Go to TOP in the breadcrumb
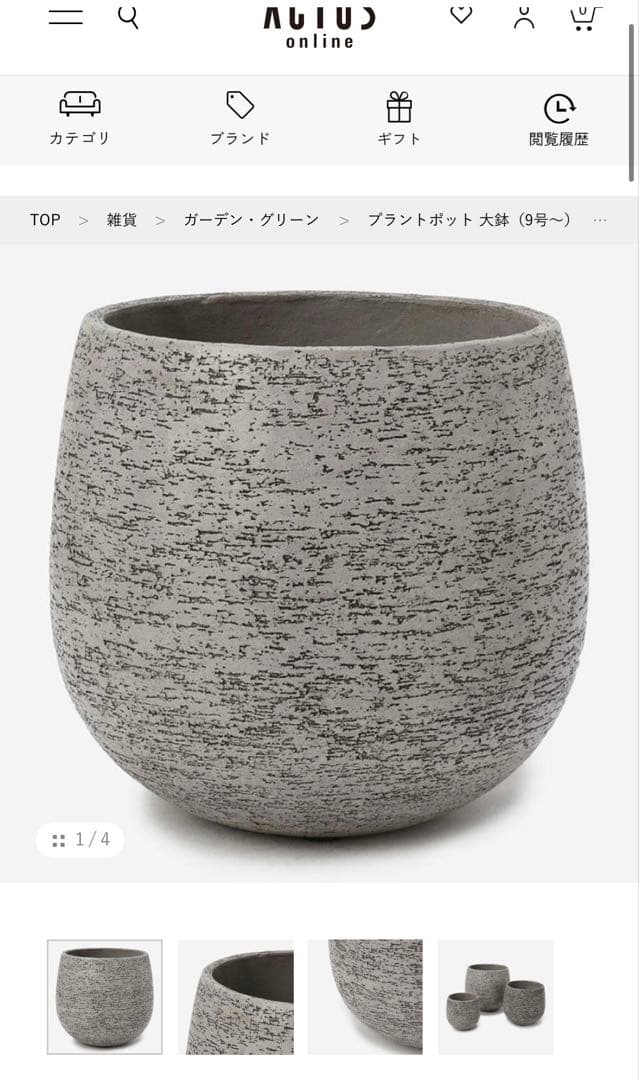The height and width of the screenshot is (1080, 639). [45, 220]
